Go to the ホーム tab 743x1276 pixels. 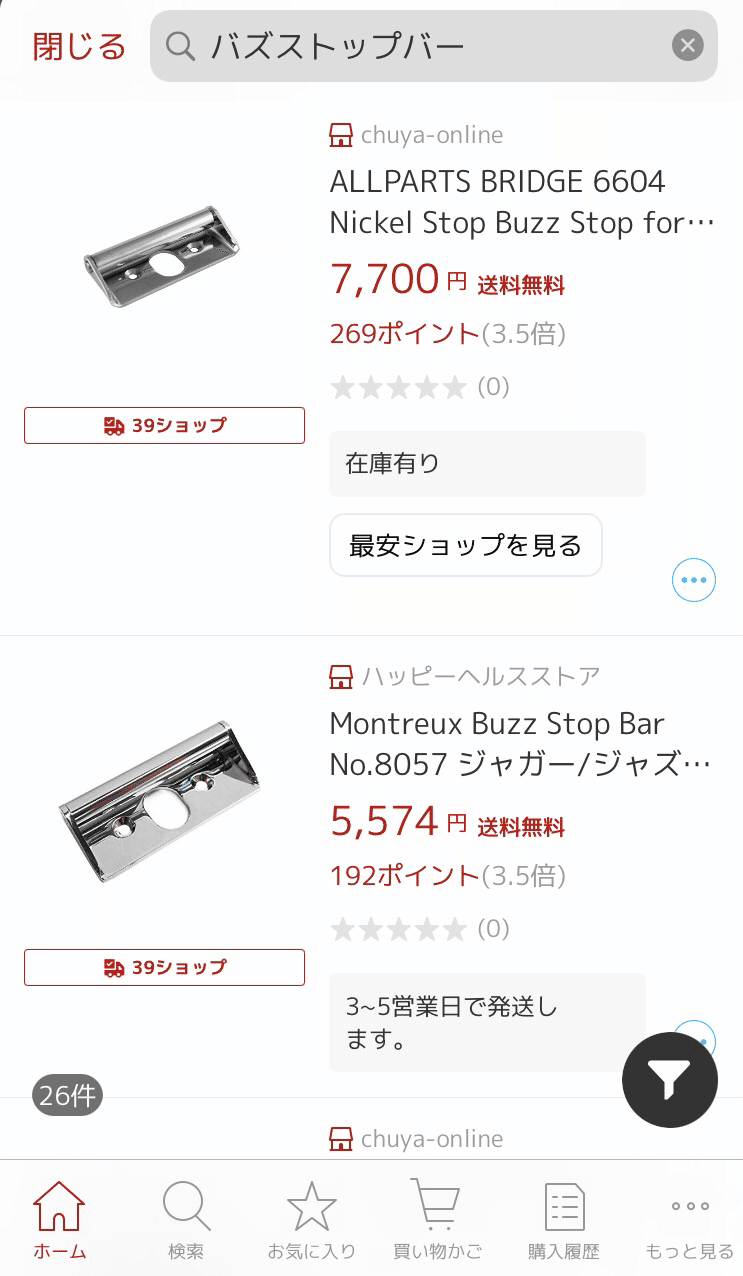60,1219
